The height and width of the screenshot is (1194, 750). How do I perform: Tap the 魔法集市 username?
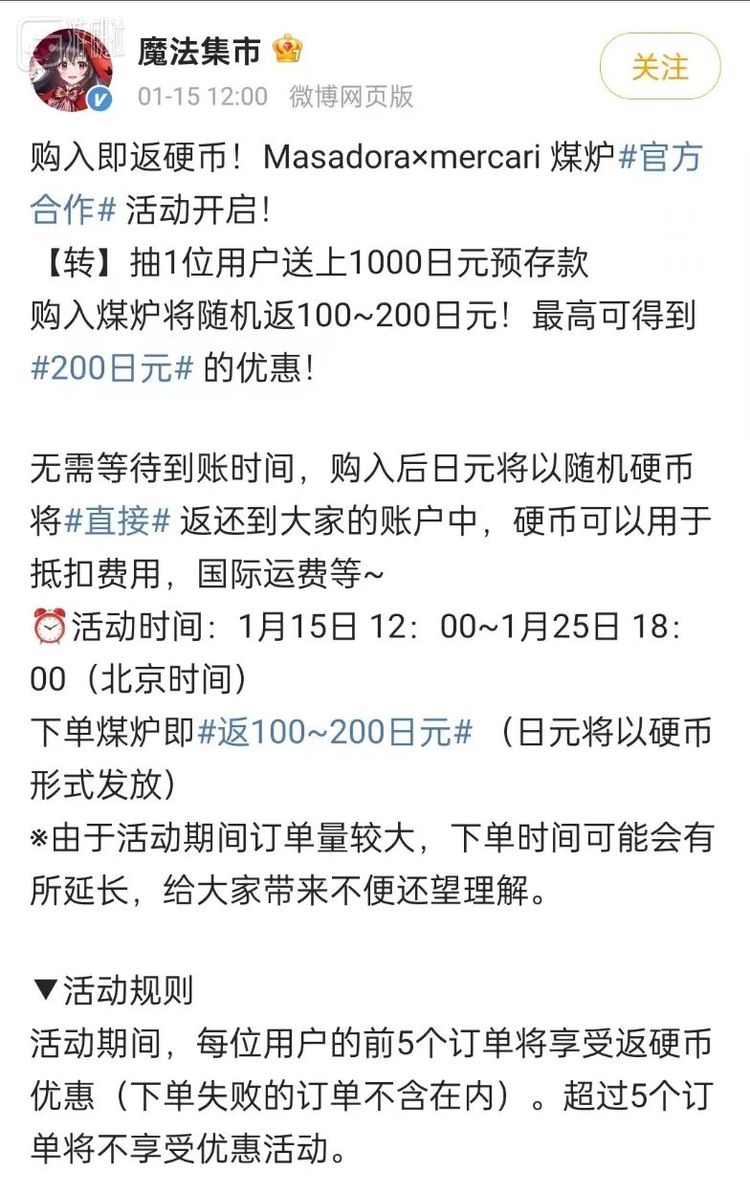click(199, 51)
